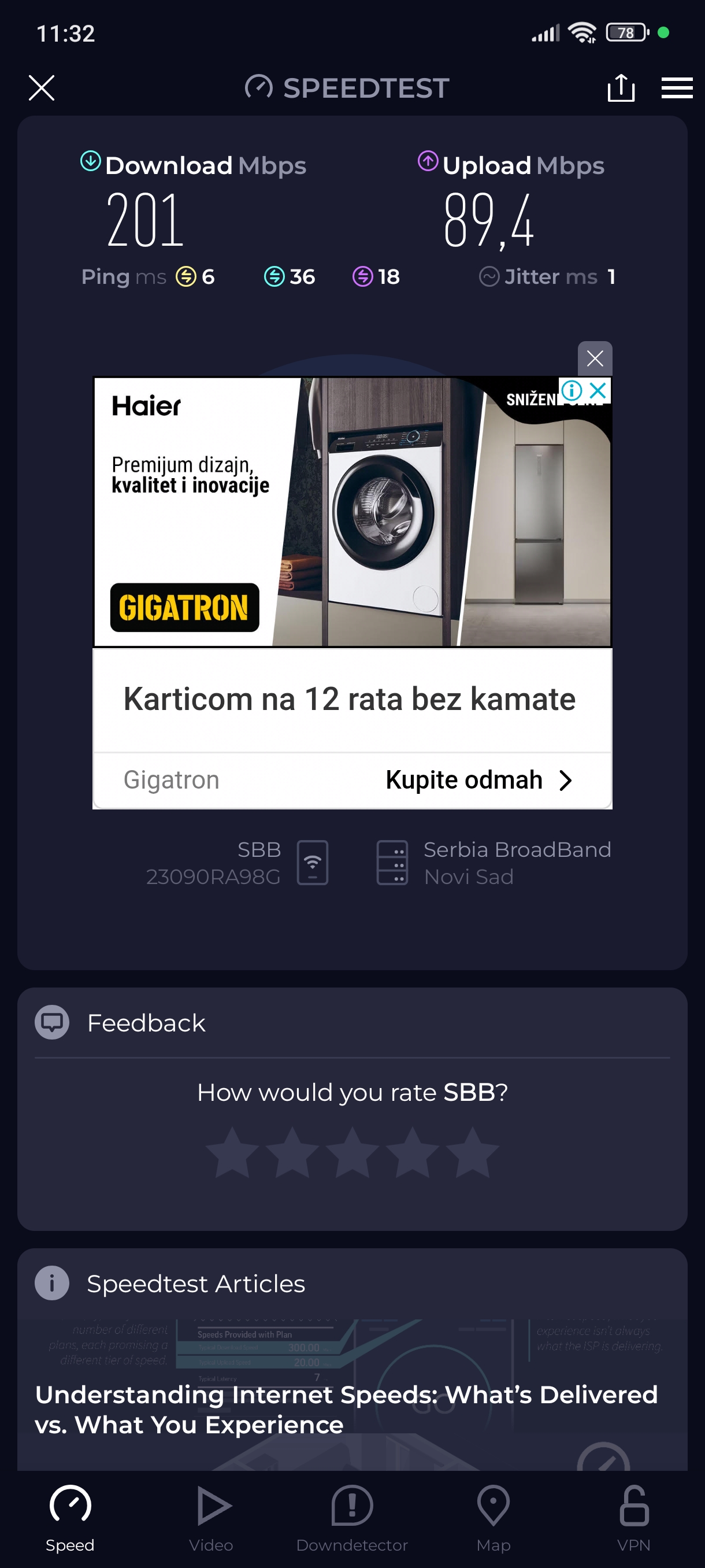Tap Kupite odmah in the Gigatron ad
Viewport: 705px width, 1568px height.
(x=478, y=780)
